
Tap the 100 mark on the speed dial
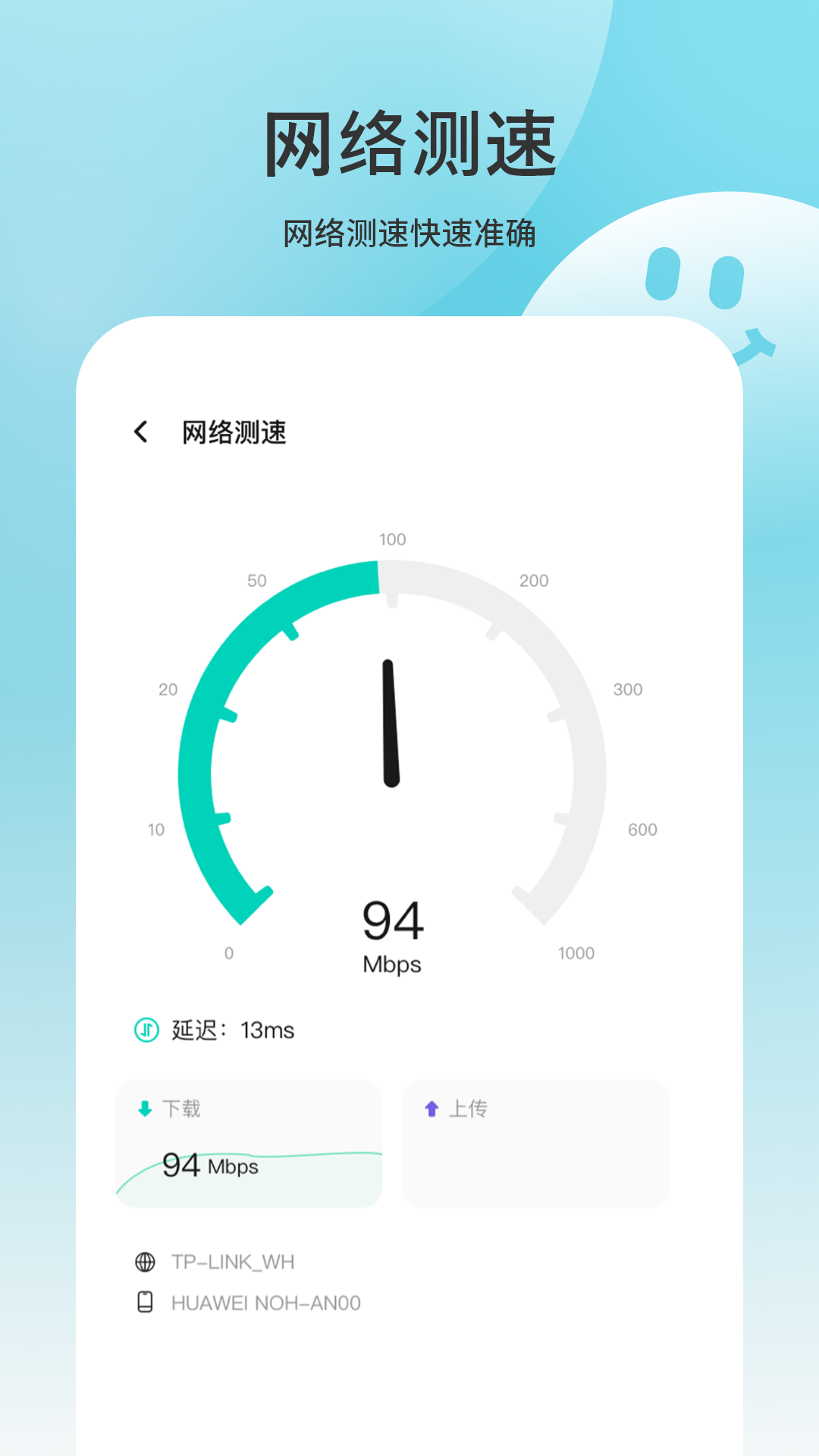pyautogui.click(x=391, y=539)
